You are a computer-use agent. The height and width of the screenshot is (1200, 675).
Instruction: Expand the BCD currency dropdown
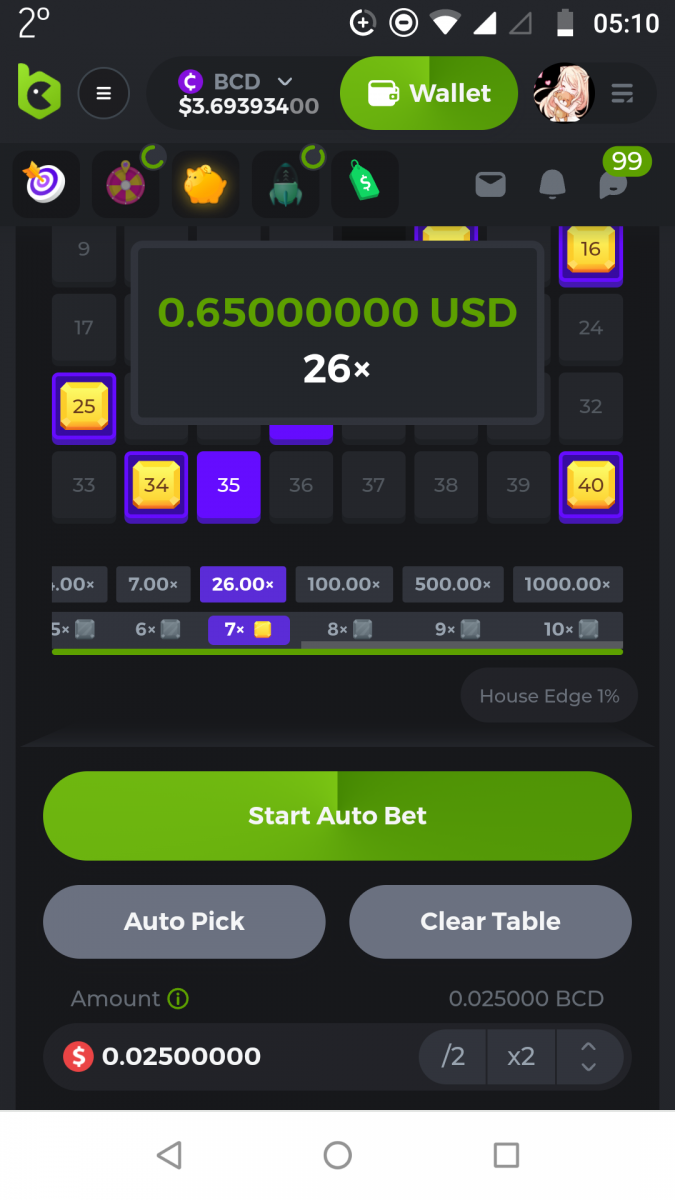coord(285,81)
